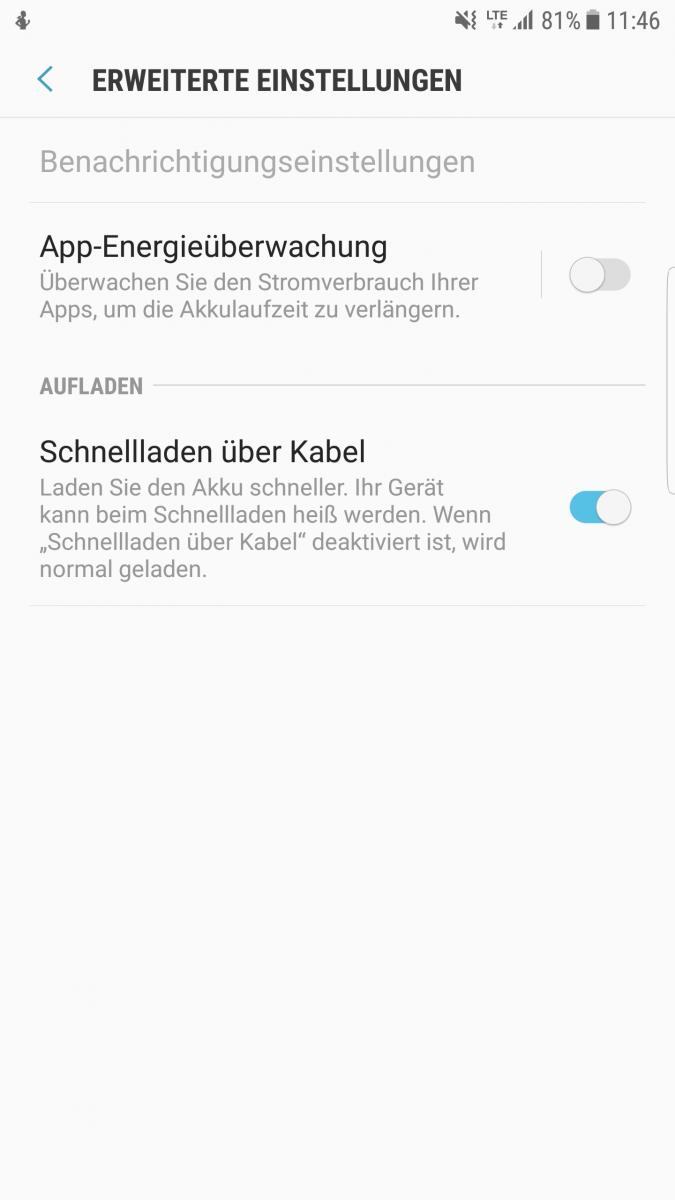
Task: Turn off Schnellladen über Kabel
Action: 599,508
